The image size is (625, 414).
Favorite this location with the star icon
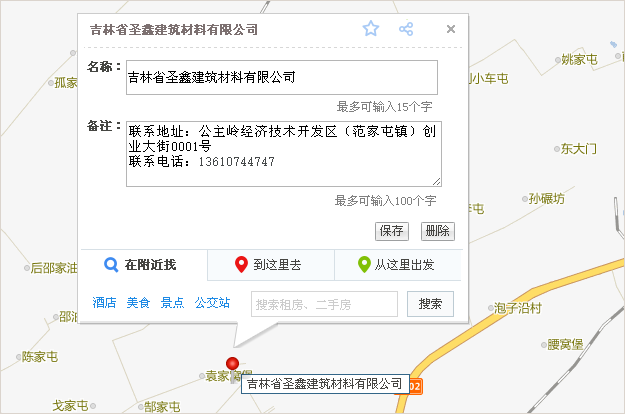click(371, 29)
